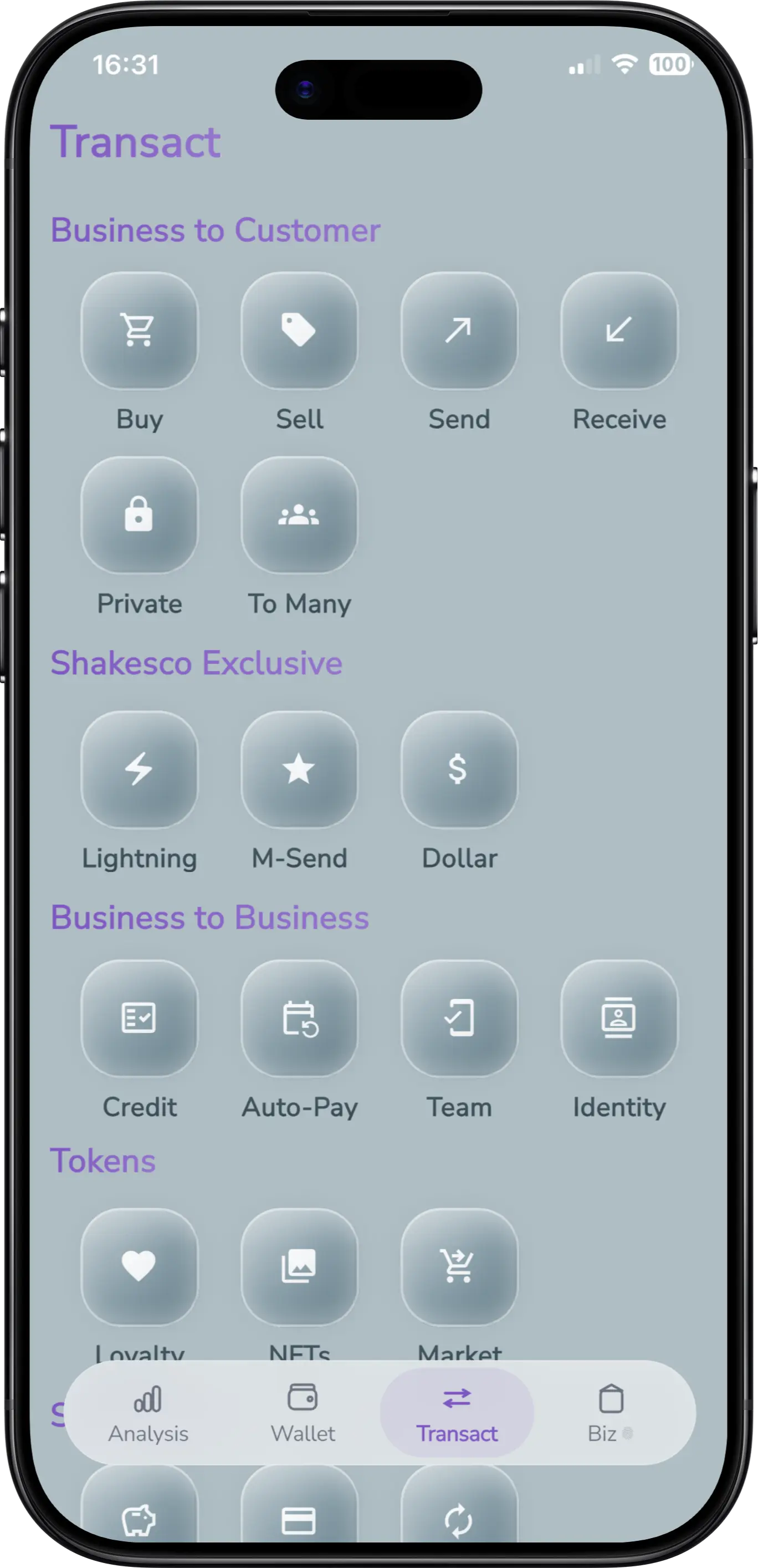Select To Many group send
Screen dimensions: 758x1568
coord(299,515)
